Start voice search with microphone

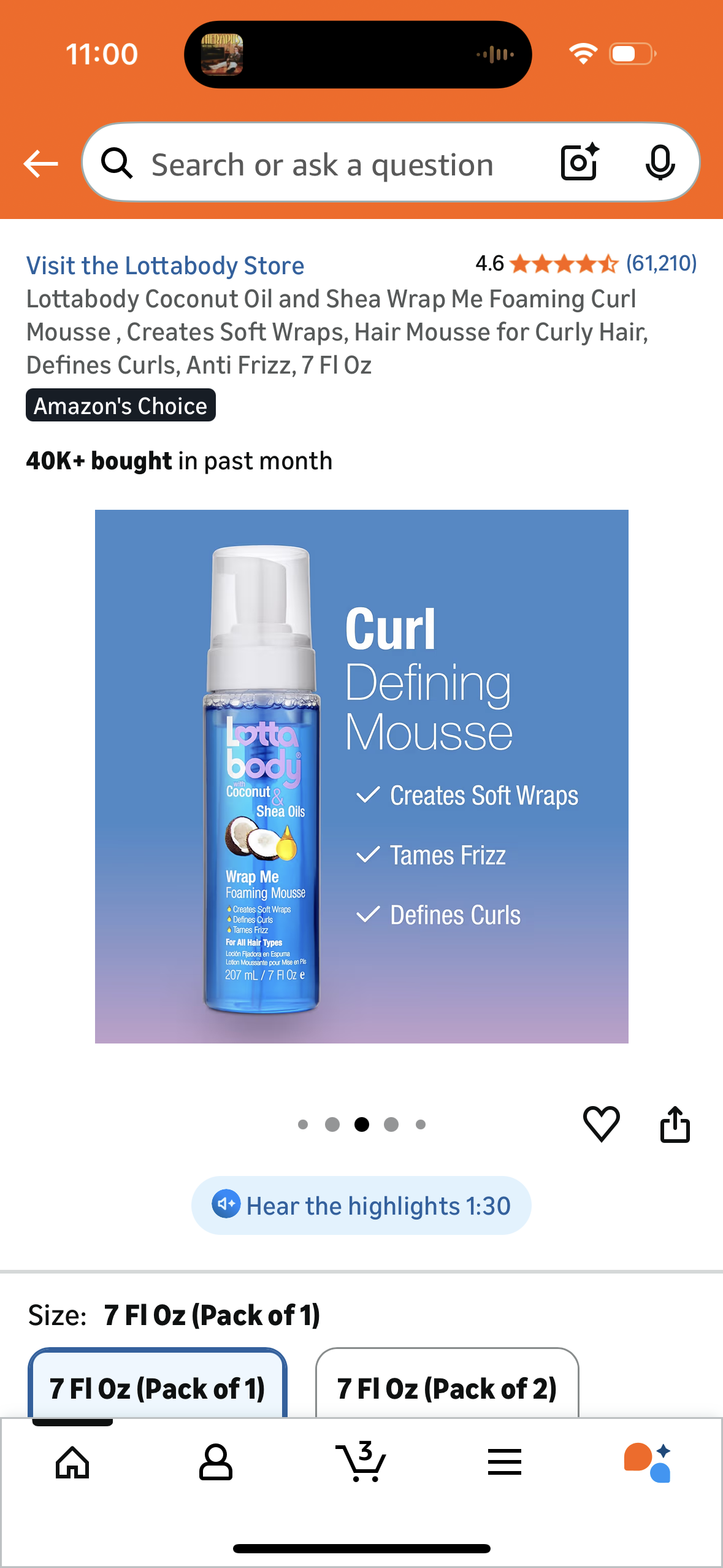click(660, 163)
